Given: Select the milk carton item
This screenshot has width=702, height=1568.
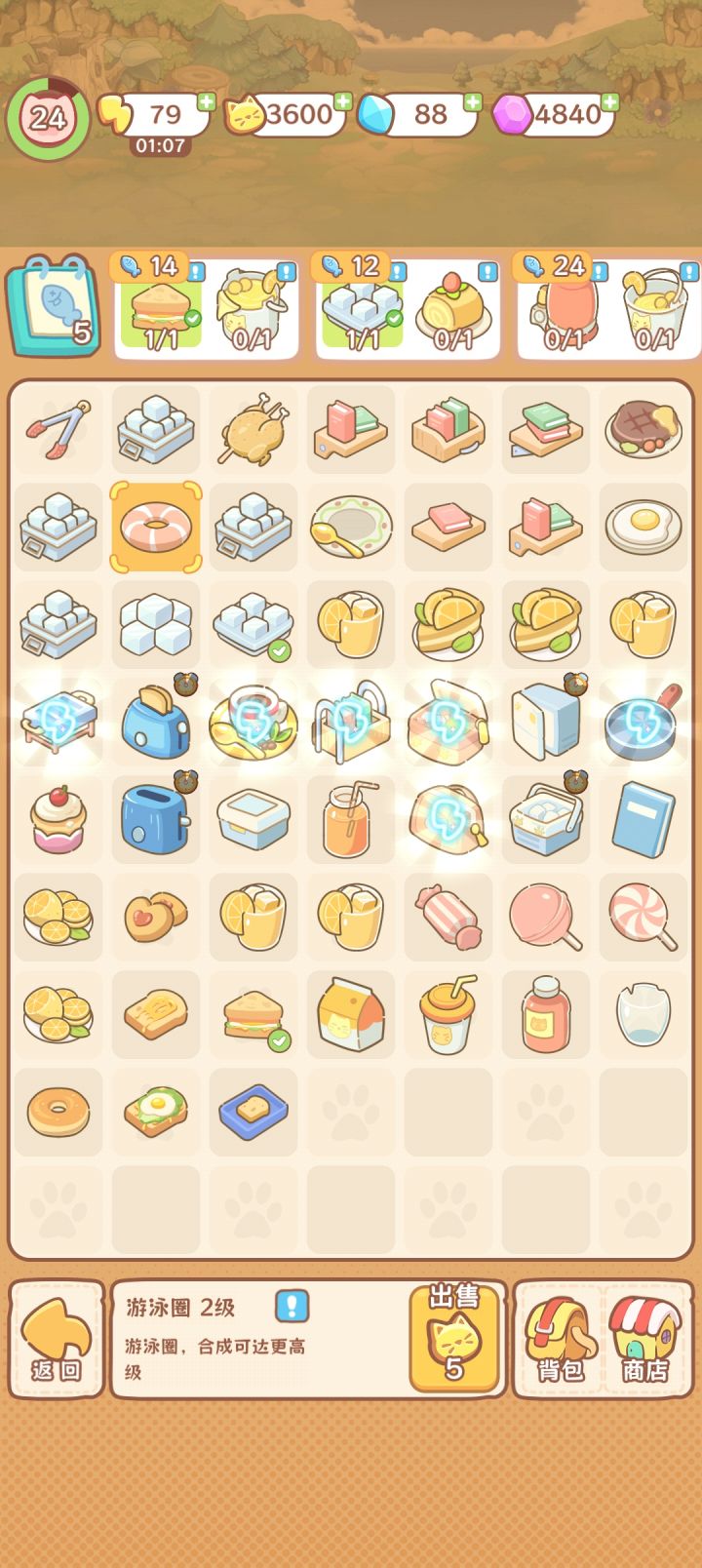Looking at the screenshot, I should [351, 1014].
